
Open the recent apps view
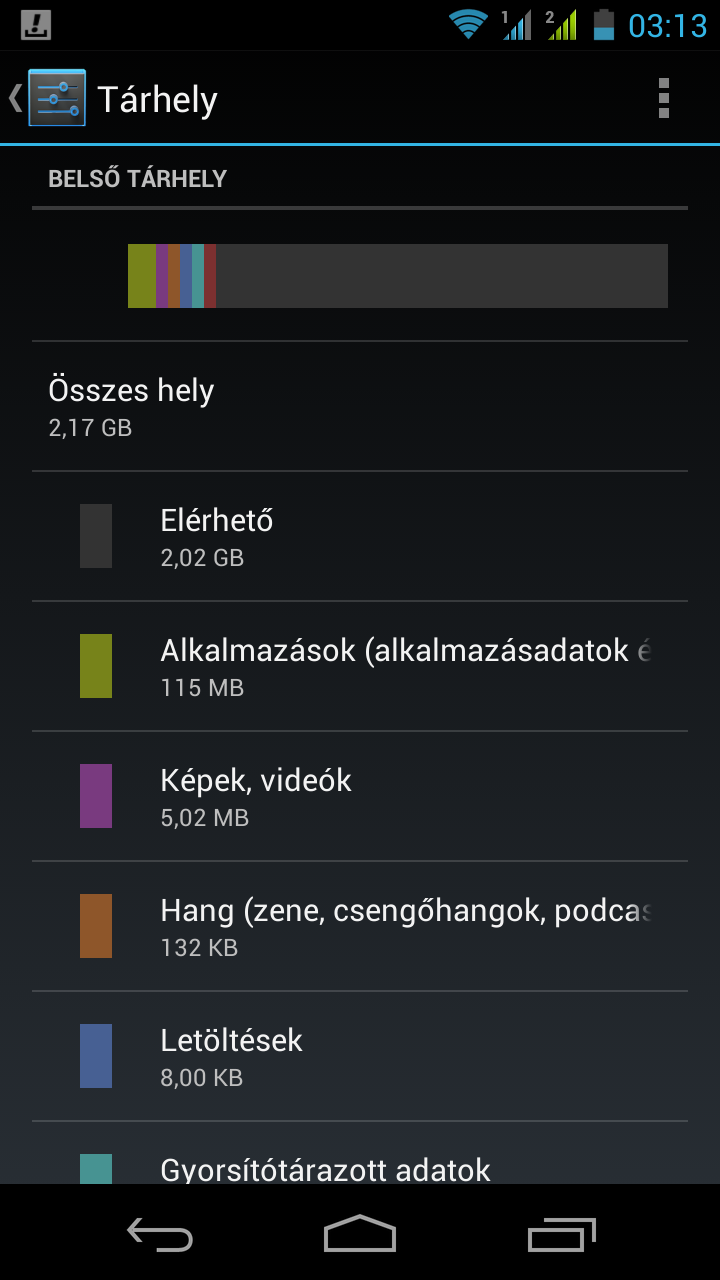point(561,1234)
